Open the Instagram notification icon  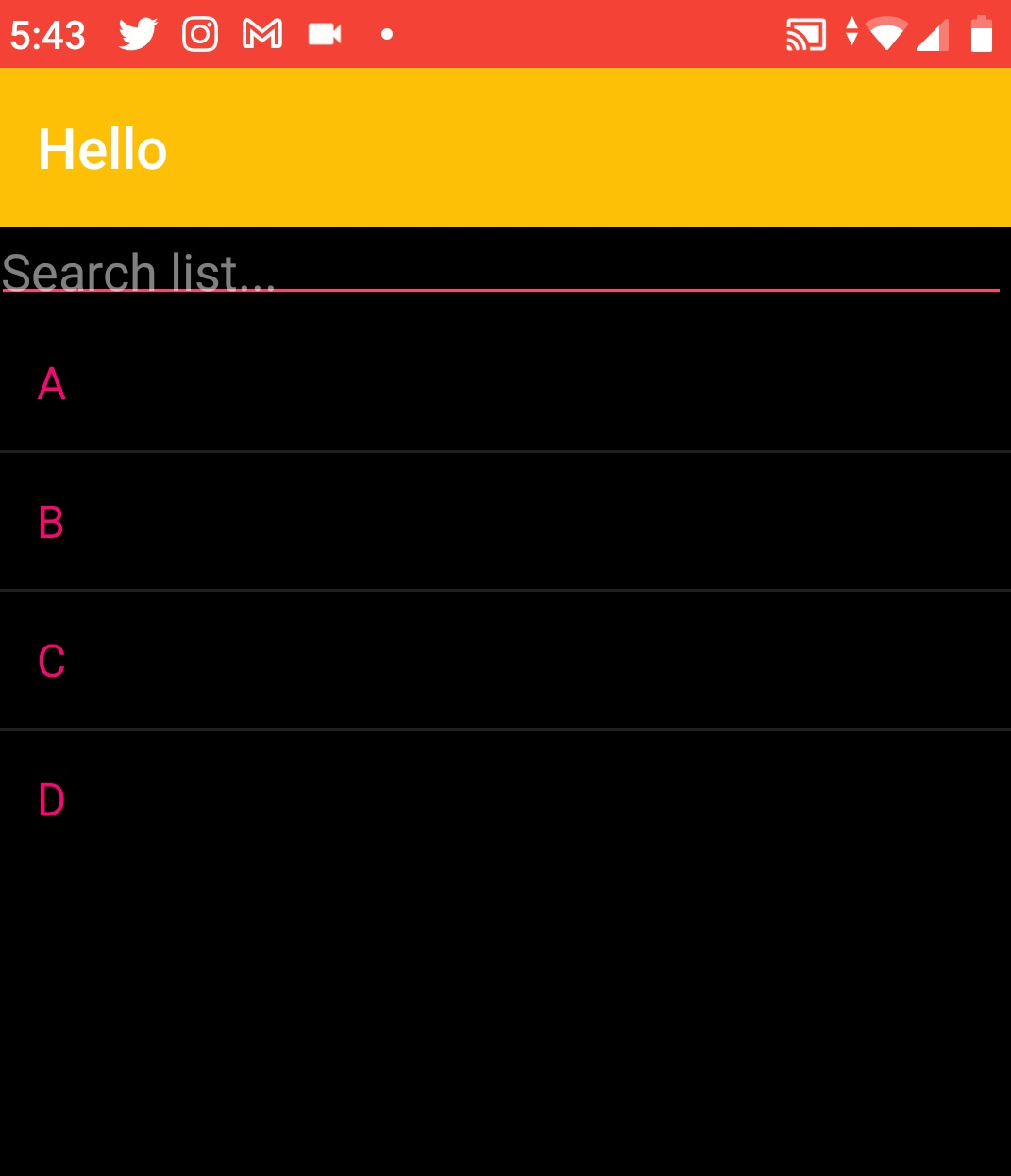click(199, 33)
